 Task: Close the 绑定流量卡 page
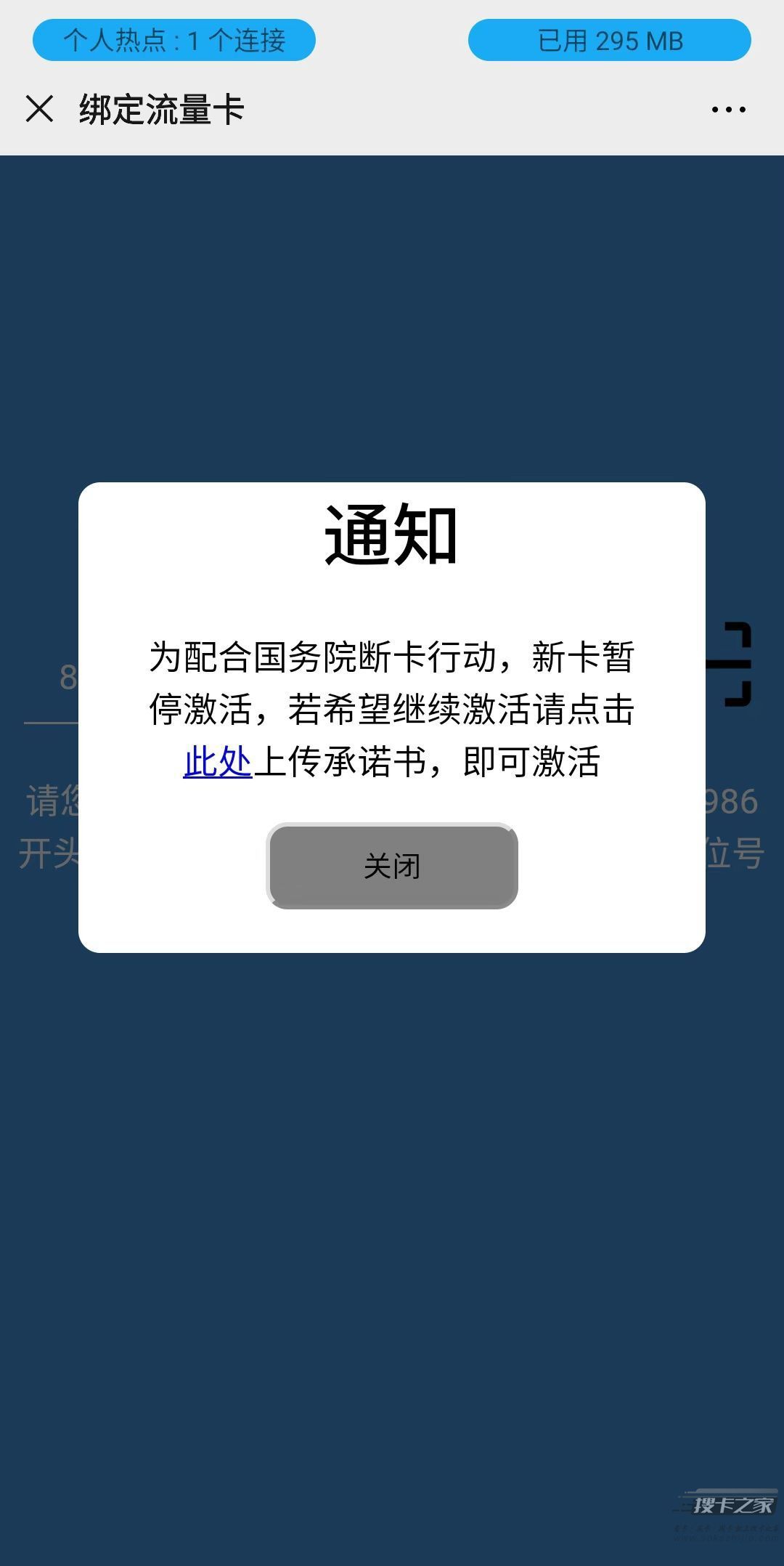39,109
